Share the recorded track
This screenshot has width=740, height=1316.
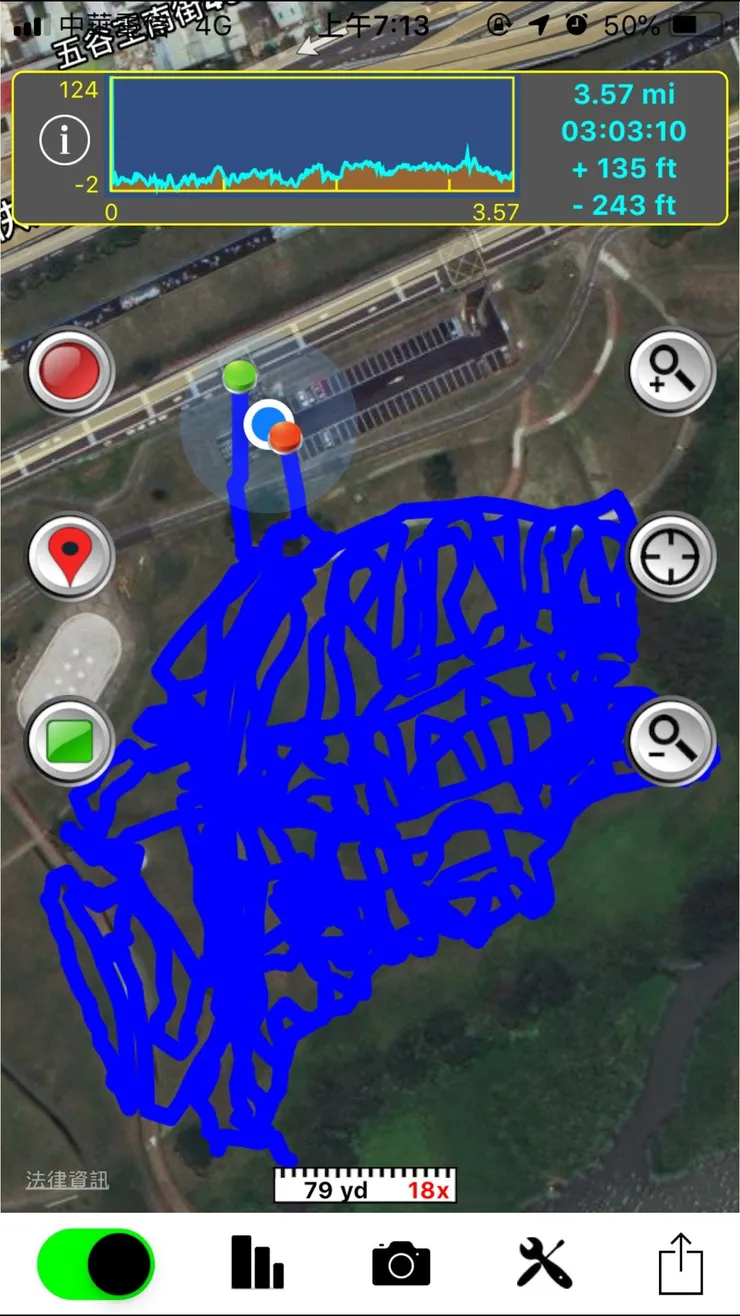coord(681,1264)
